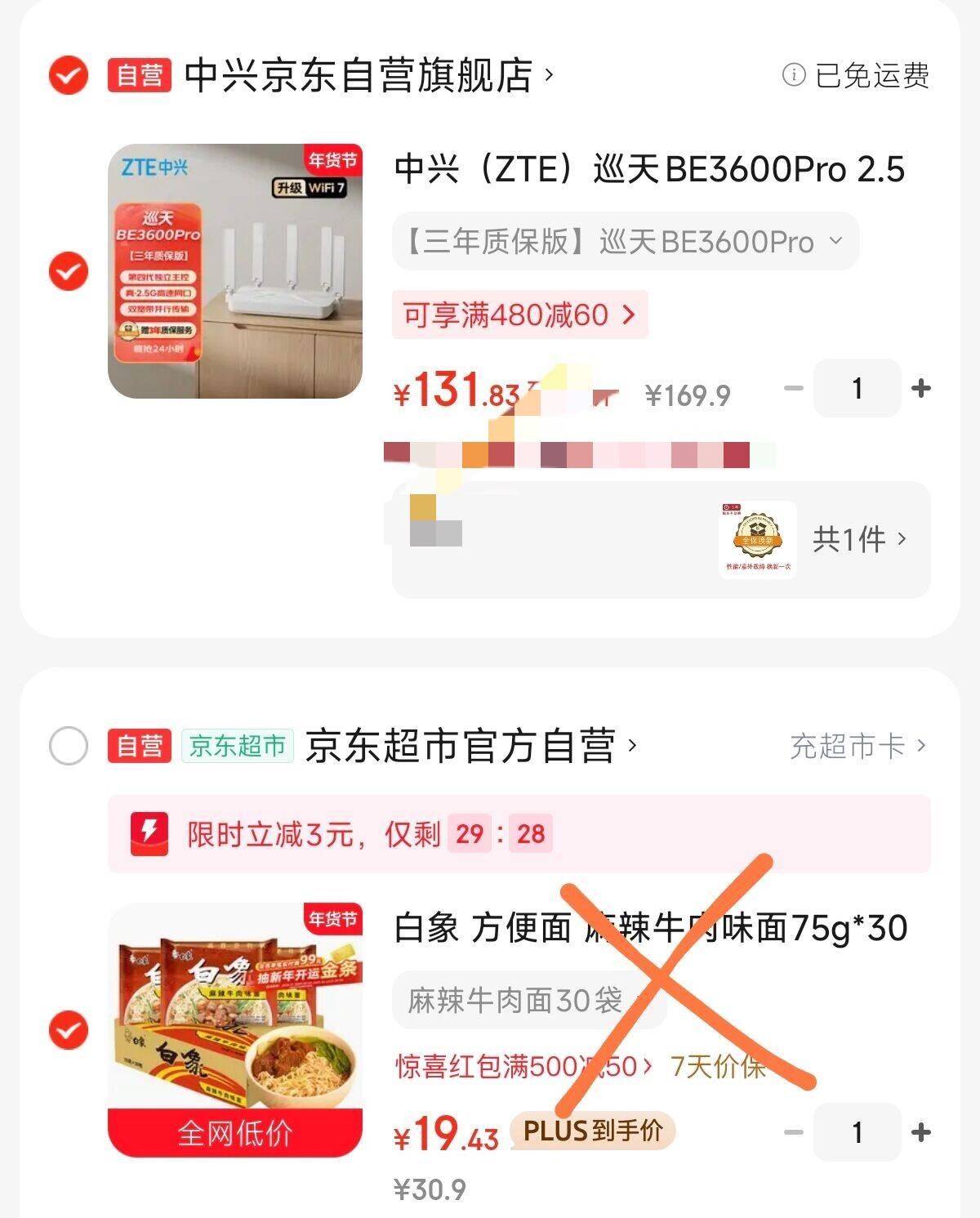The image size is (980, 1218).
Task: Open the 中兴京东自营旗舰店 store page
Action: (359, 76)
